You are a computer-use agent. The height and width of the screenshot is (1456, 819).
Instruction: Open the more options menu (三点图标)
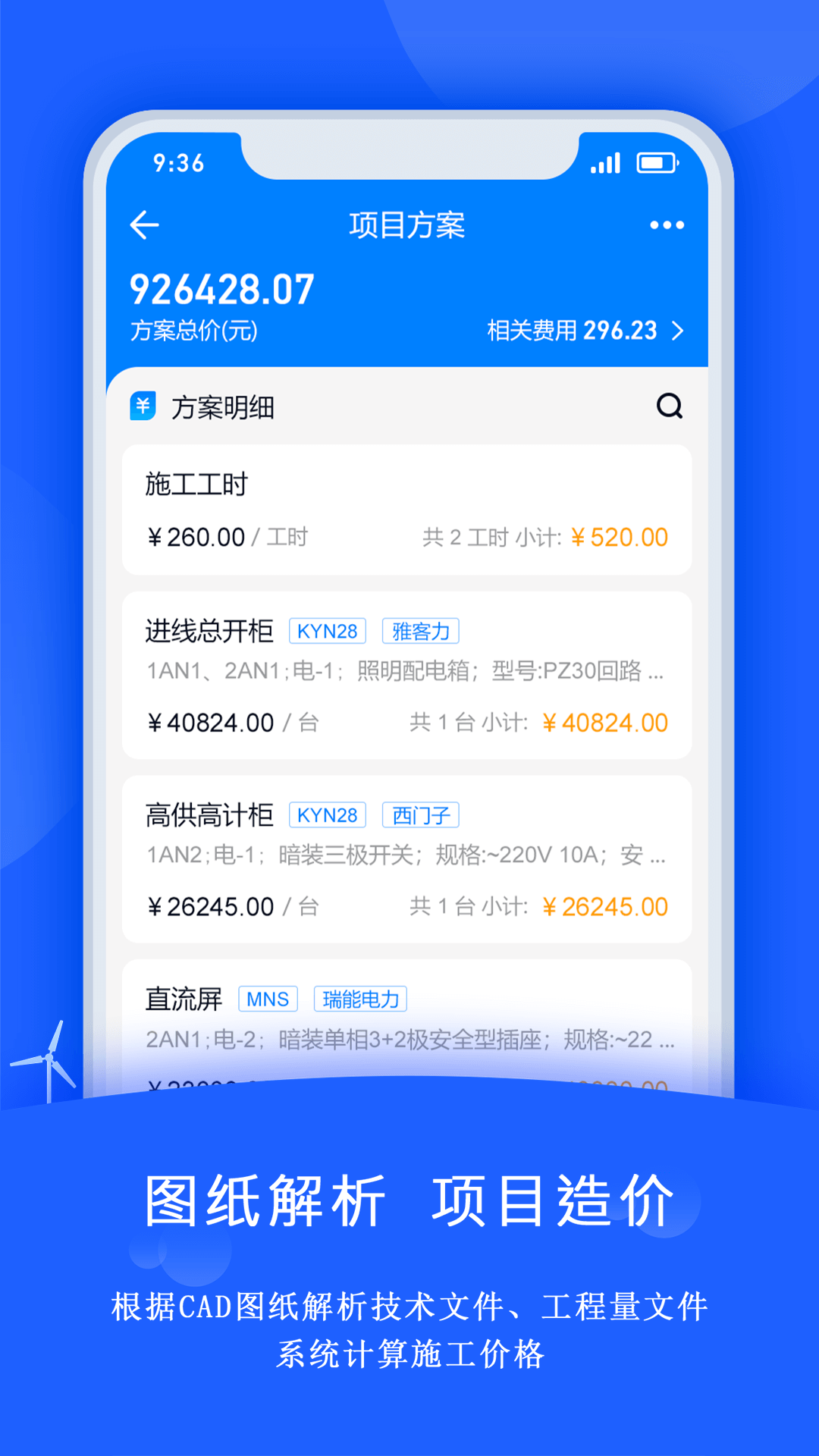(666, 224)
